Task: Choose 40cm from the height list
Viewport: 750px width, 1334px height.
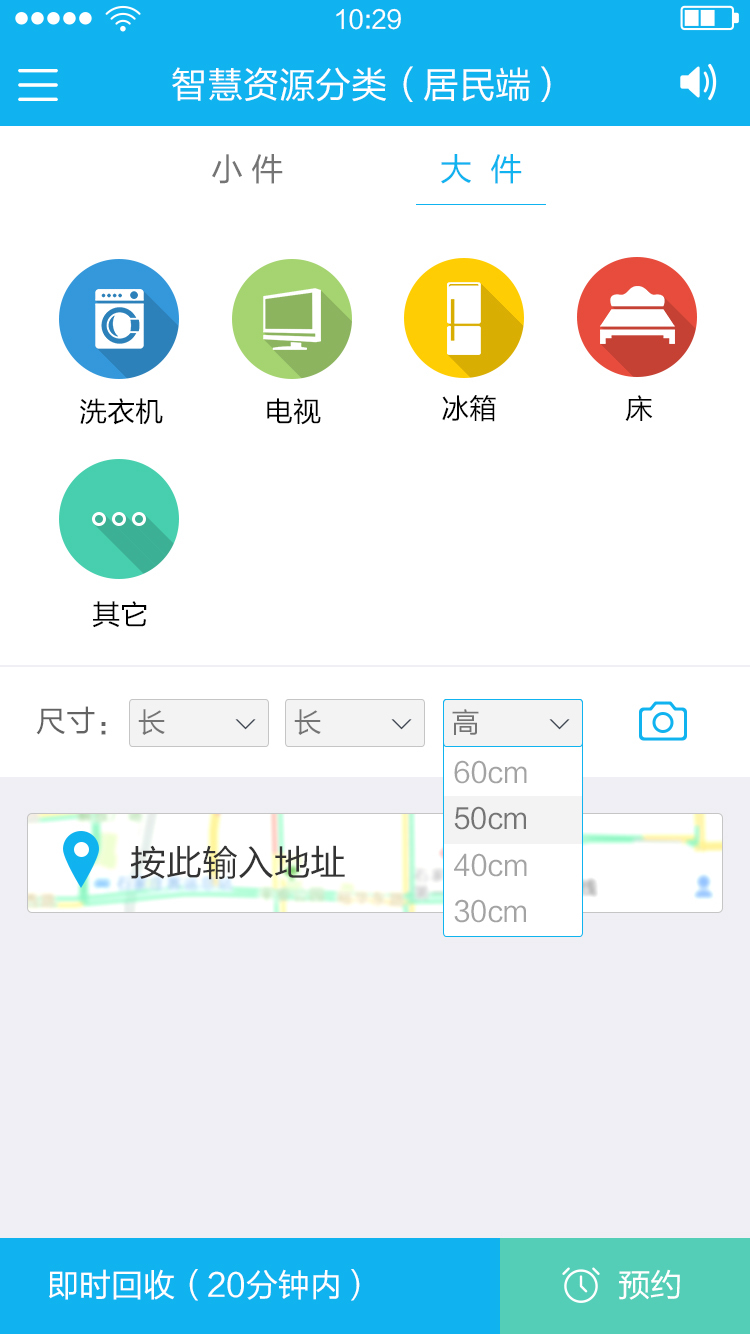Action: coord(512,865)
